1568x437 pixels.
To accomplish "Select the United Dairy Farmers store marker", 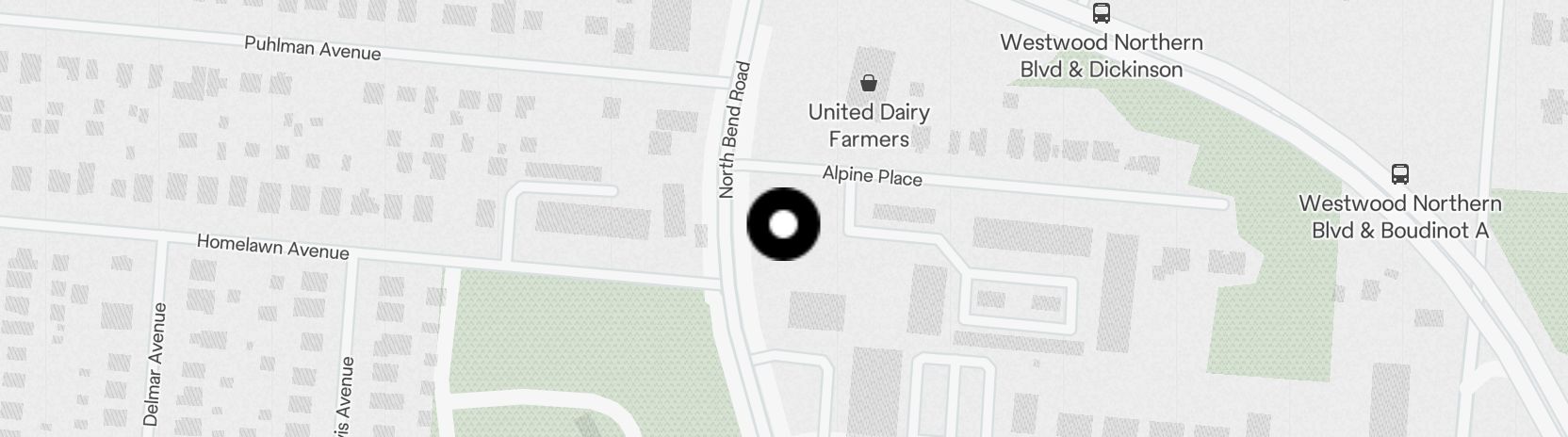I will tap(869, 83).
